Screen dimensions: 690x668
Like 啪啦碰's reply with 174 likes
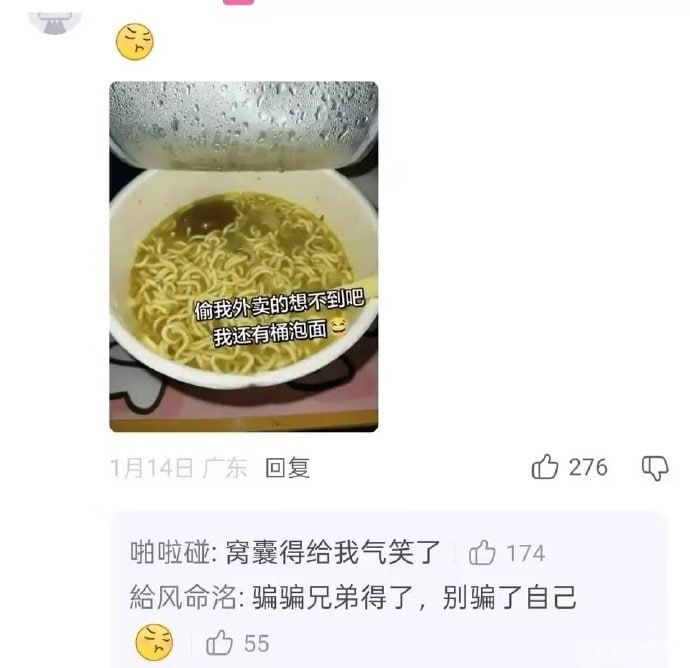483,552
